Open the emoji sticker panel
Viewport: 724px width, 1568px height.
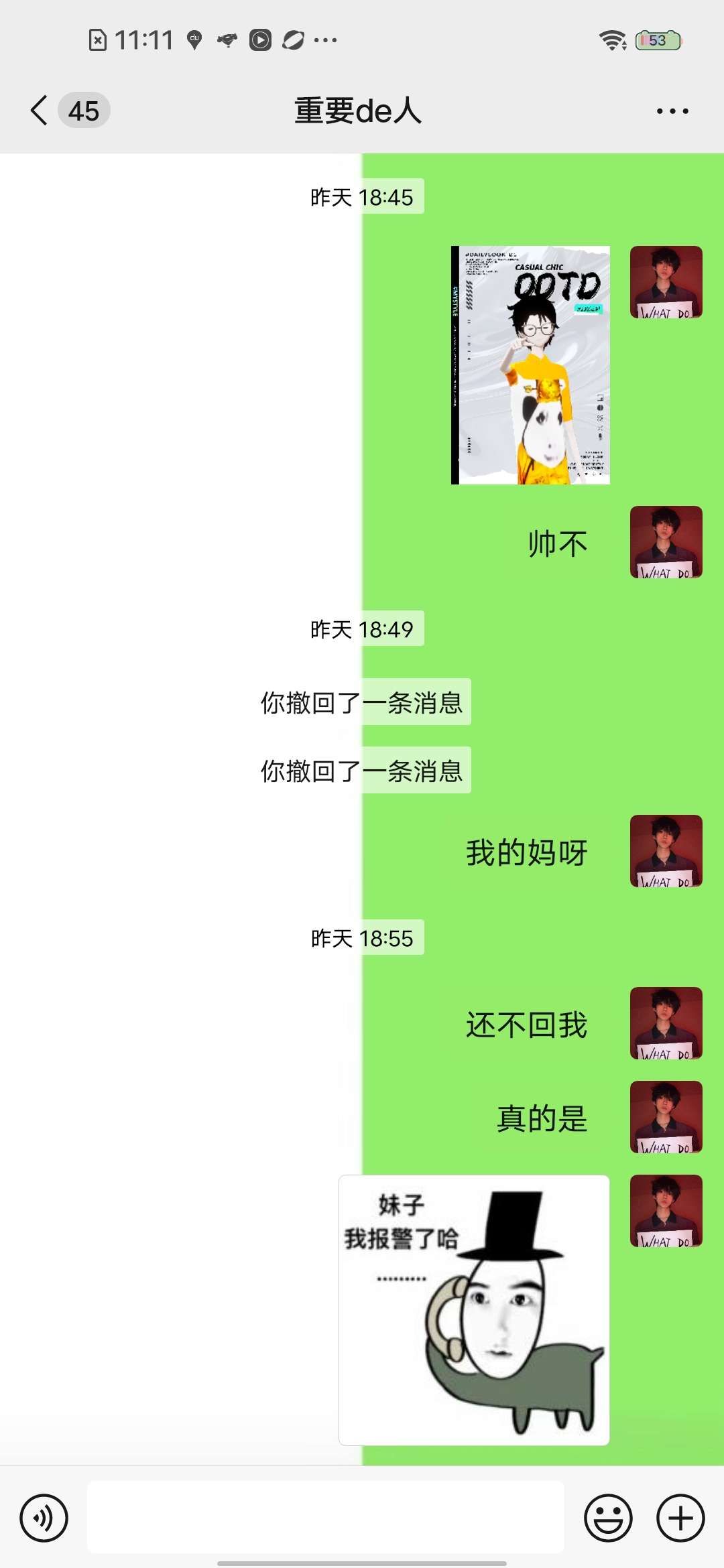tap(608, 1518)
